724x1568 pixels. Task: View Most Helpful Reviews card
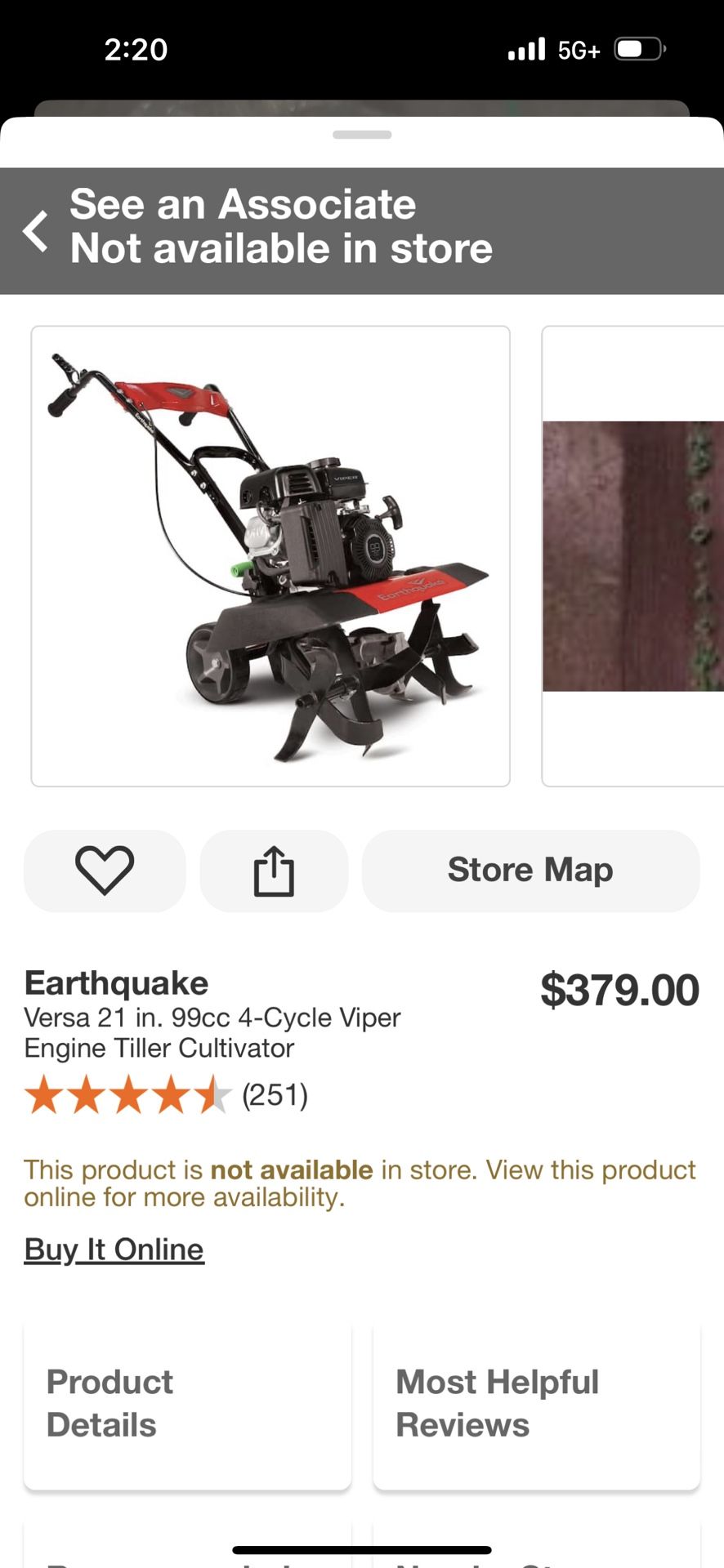pos(536,1405)
